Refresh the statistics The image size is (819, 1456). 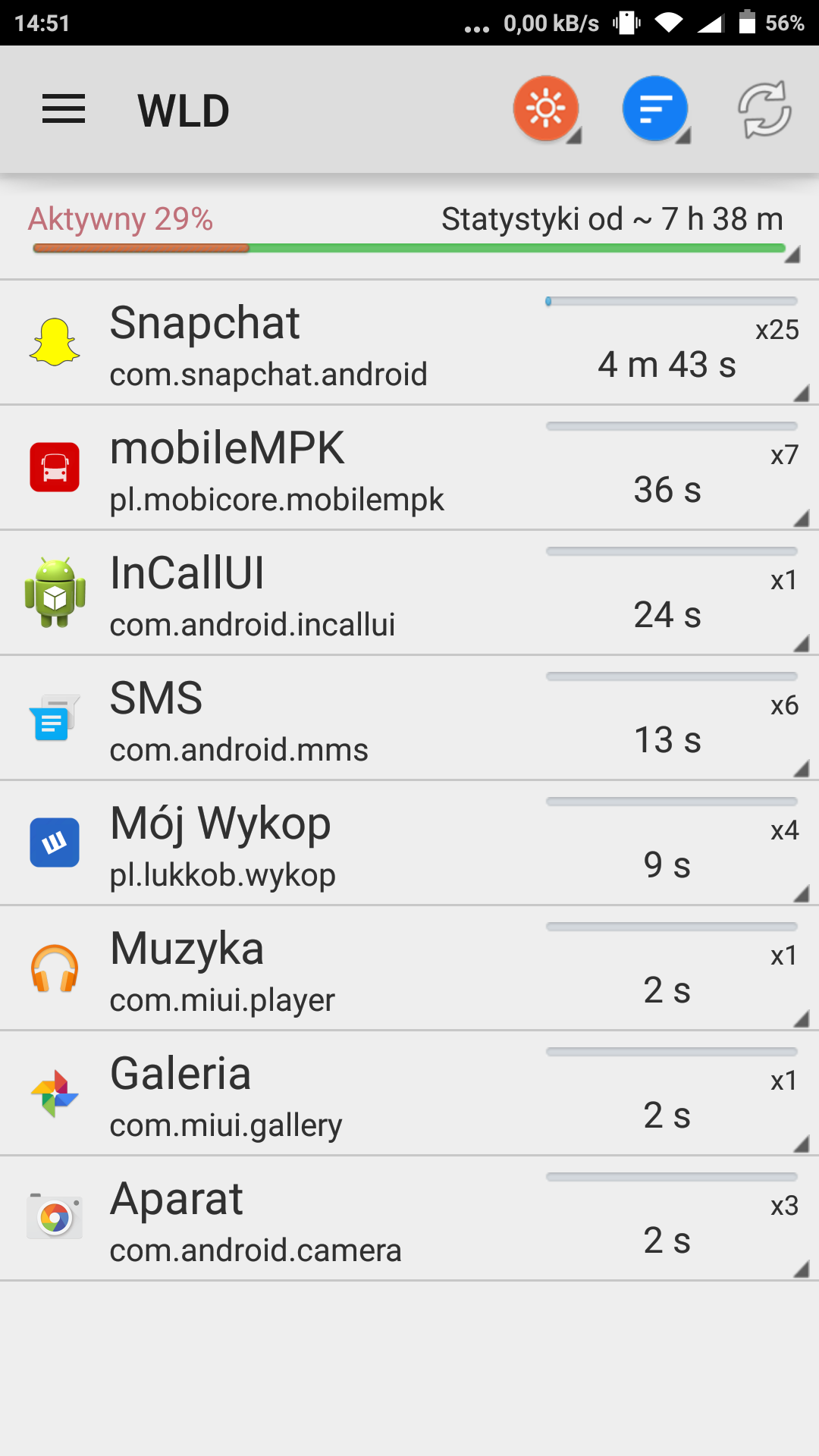(764, 110)
